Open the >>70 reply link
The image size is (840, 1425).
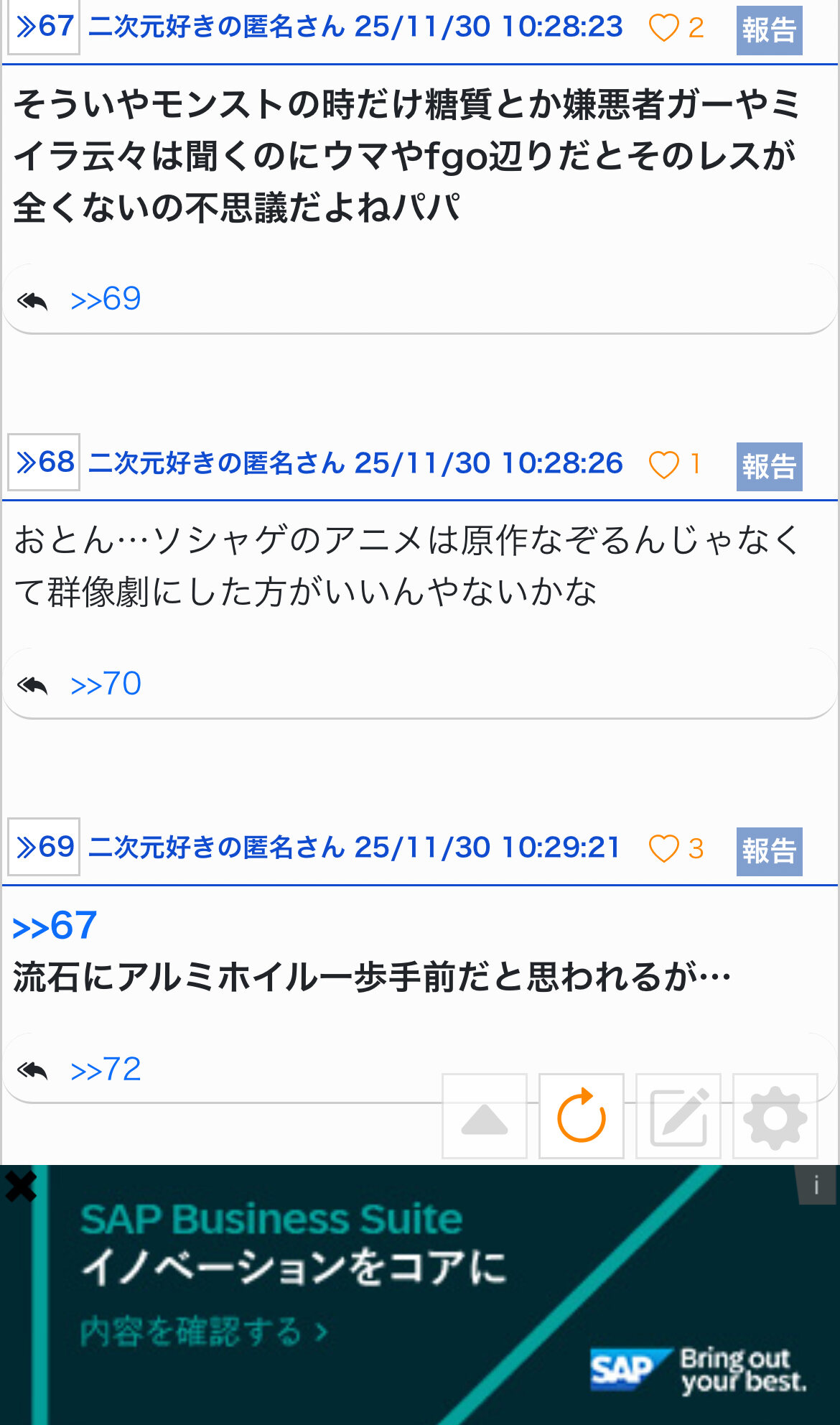point(106,684)
